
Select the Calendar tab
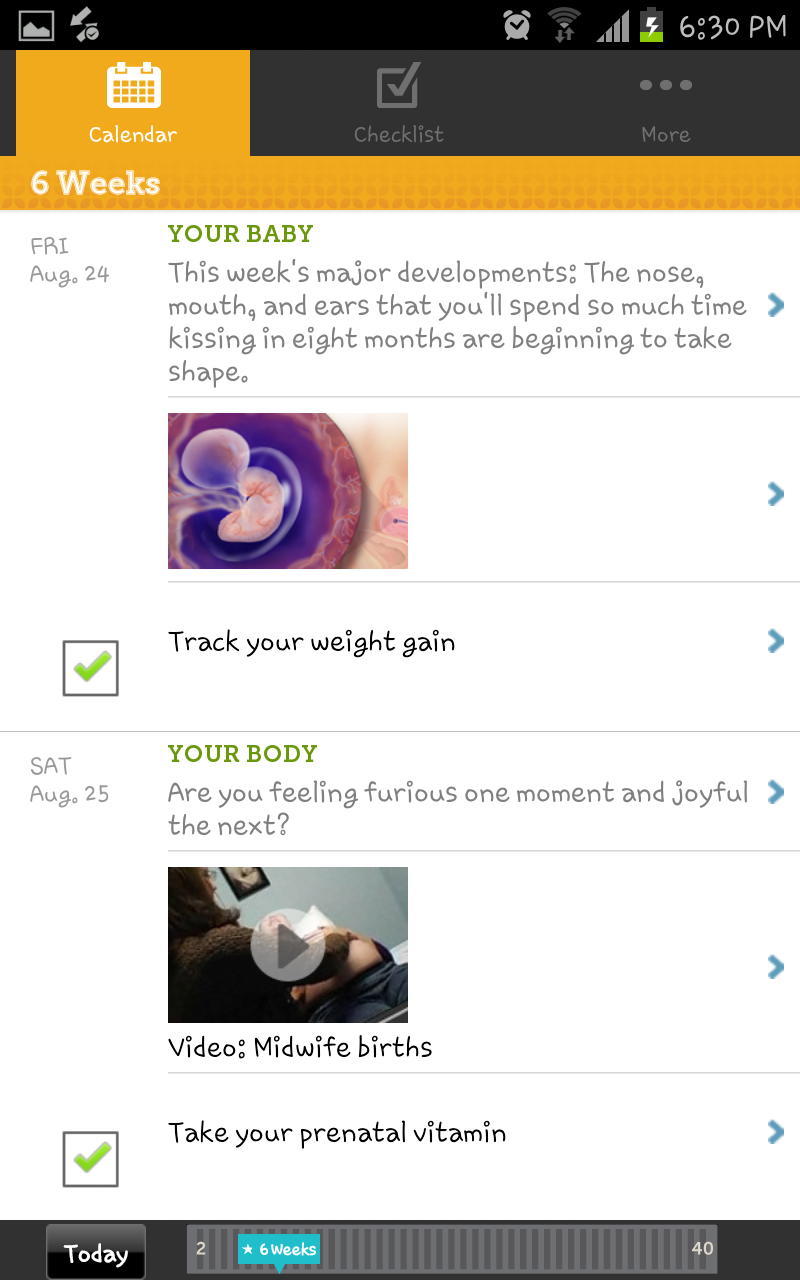coord(133,103)
